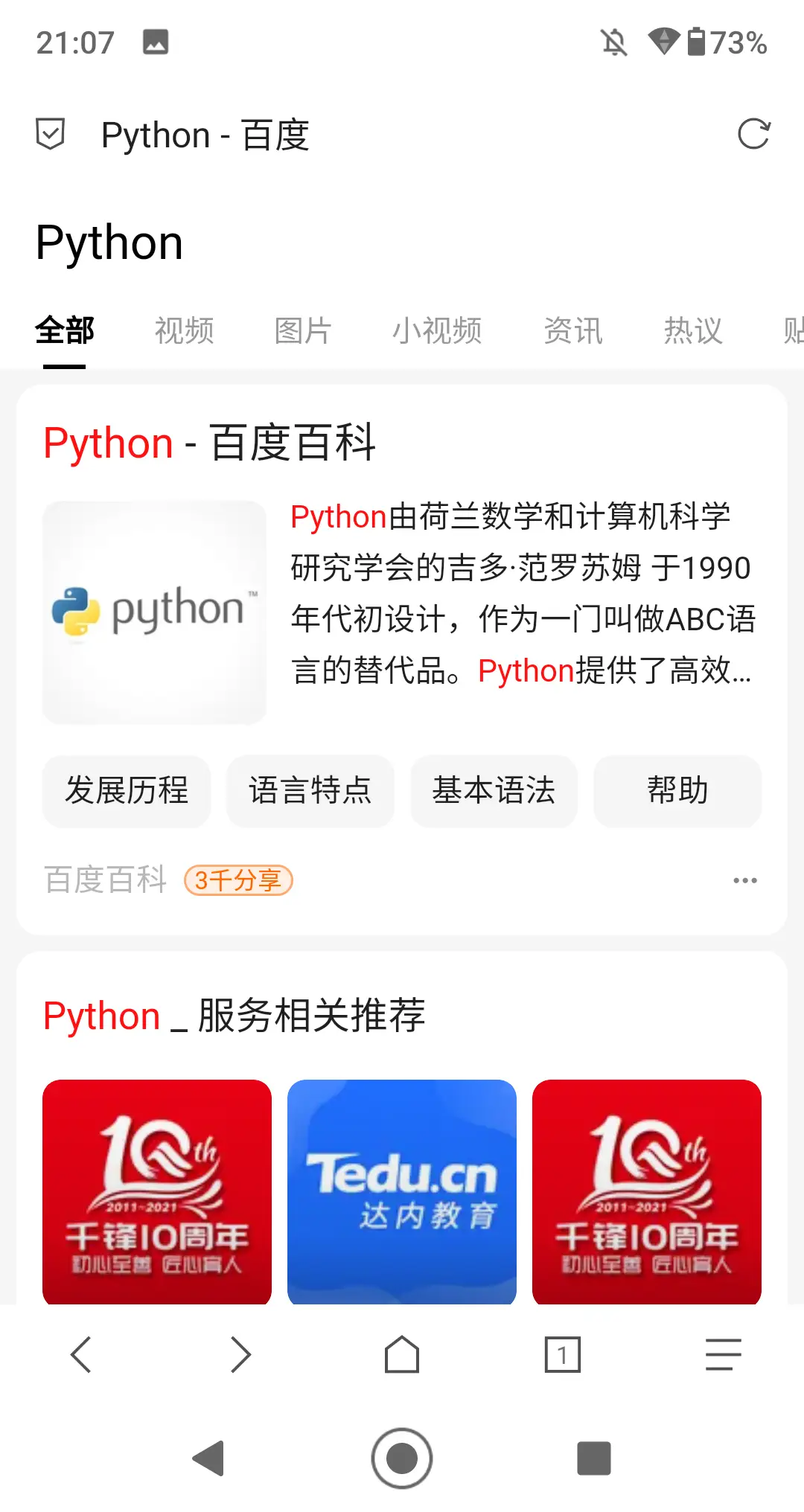804x1512 pixels.
Task: Go back to the previous page in browser
Action: point(80,1354)
